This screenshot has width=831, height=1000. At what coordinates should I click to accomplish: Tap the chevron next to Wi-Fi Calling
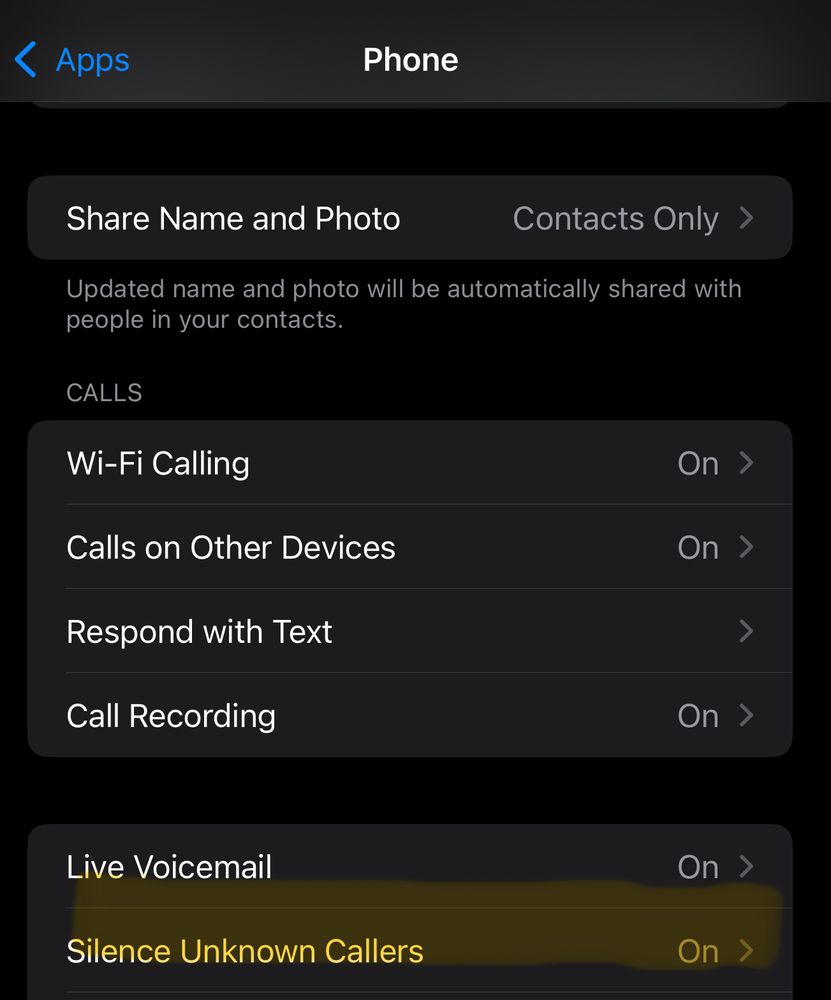click(x=744, y=463)
